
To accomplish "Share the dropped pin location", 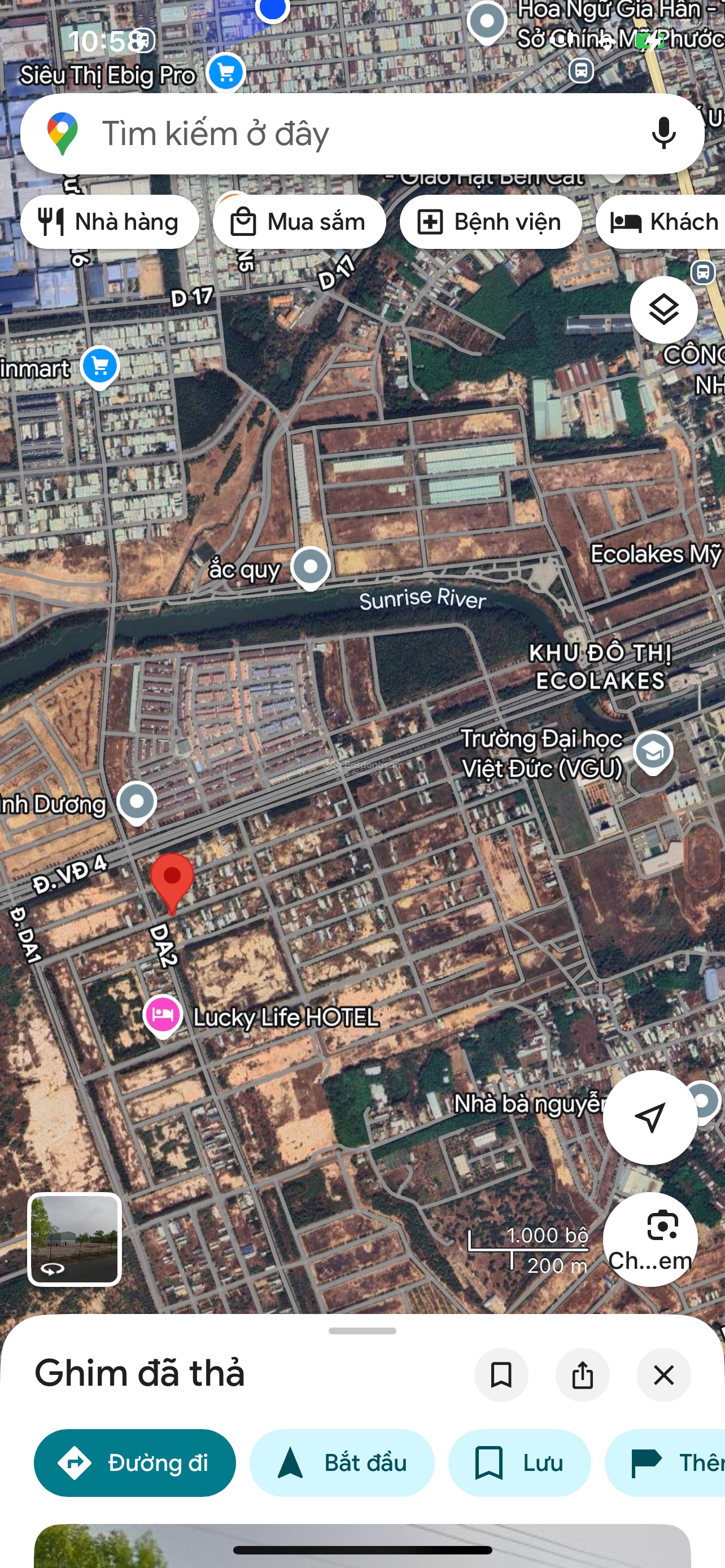I will pos(582,1375).
